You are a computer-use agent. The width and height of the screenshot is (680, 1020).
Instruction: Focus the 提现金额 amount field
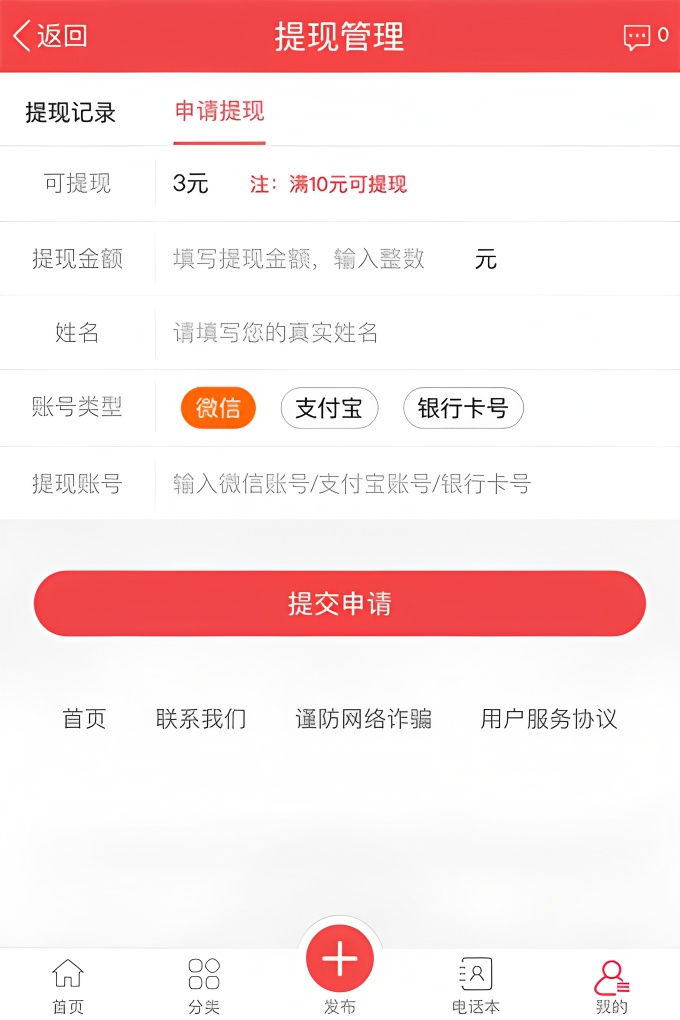point(300,259)
